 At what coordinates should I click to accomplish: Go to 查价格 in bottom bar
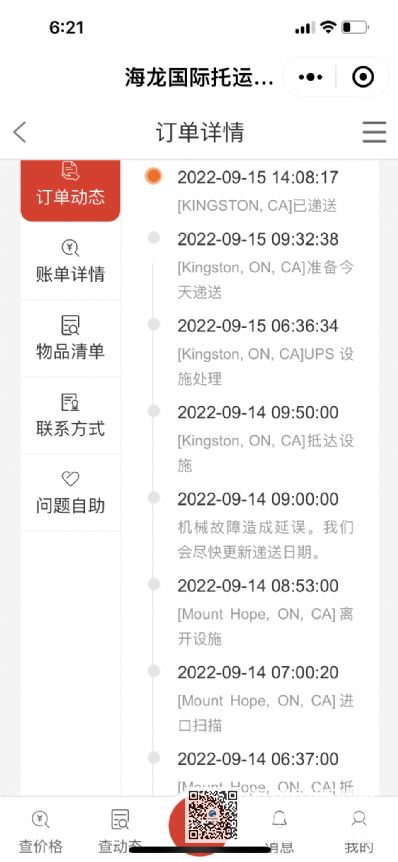41,831
